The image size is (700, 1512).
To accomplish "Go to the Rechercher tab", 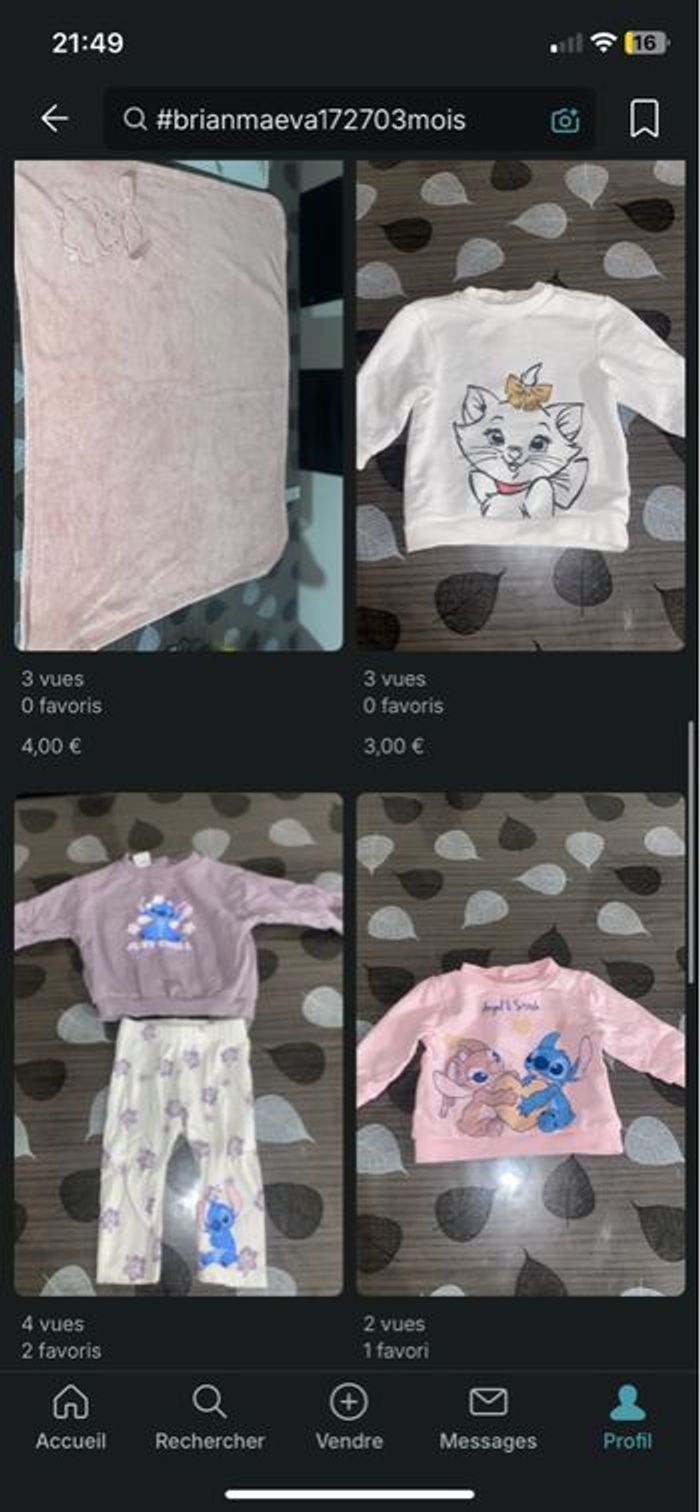I will tap(209, 1418).
